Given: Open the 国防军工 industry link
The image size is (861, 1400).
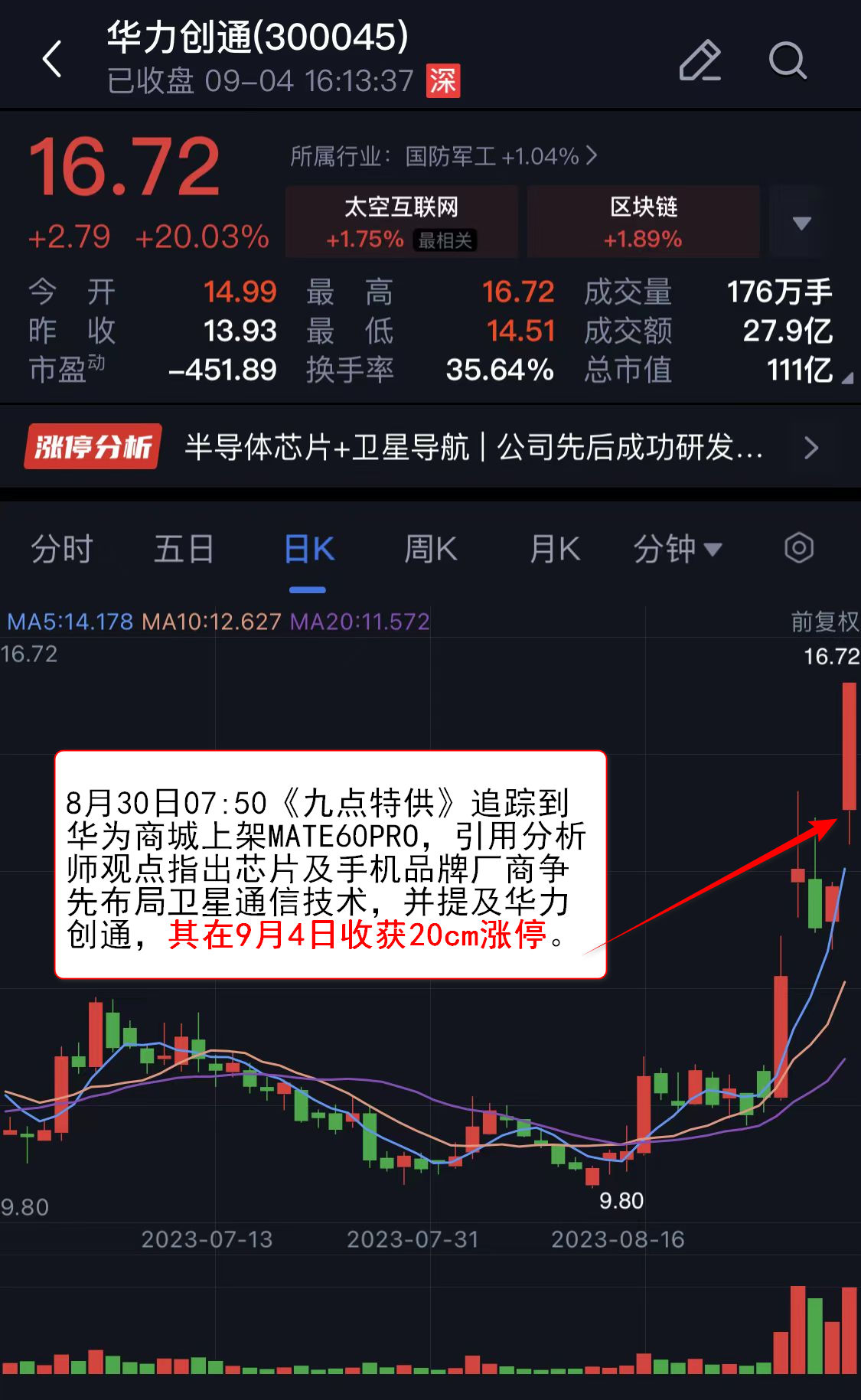Looking at the screenshot, I should coord(443,157).
